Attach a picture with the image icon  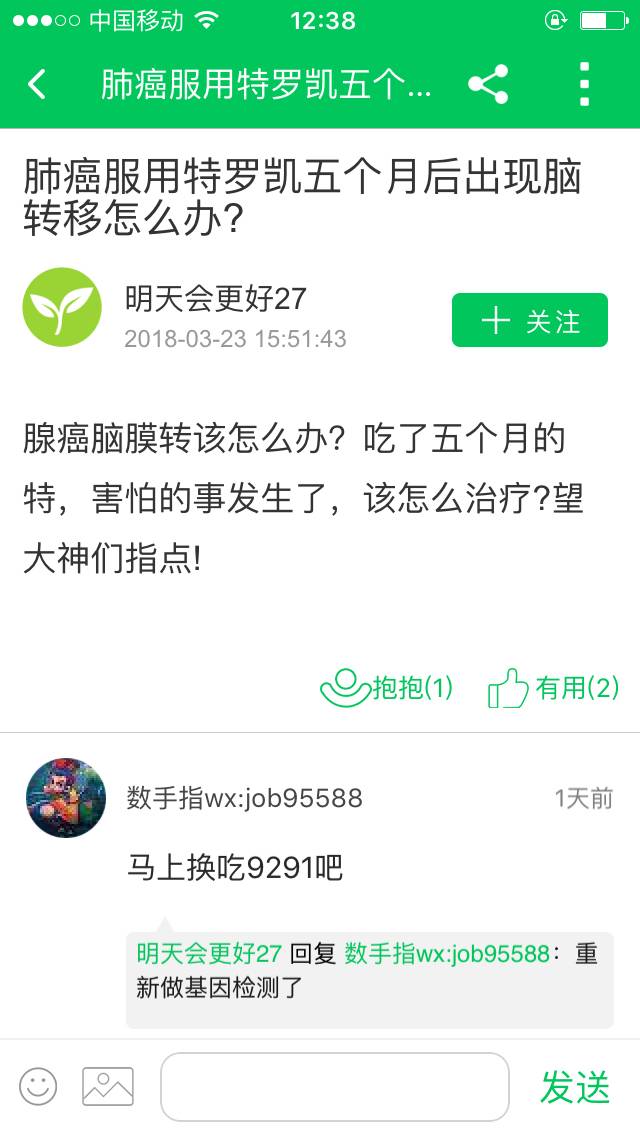coord(108,1086)
